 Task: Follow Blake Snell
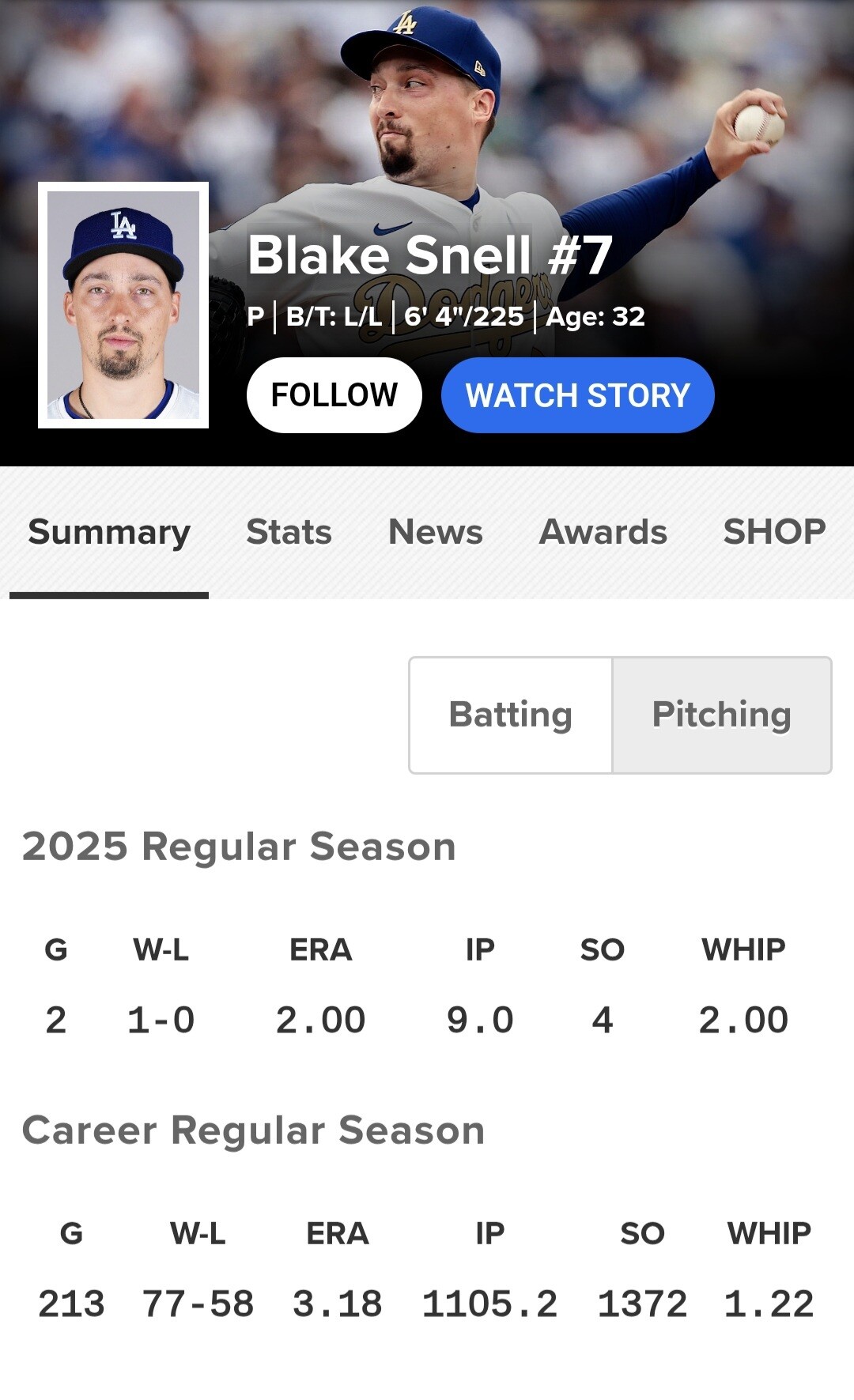click(x=334, y=395)
